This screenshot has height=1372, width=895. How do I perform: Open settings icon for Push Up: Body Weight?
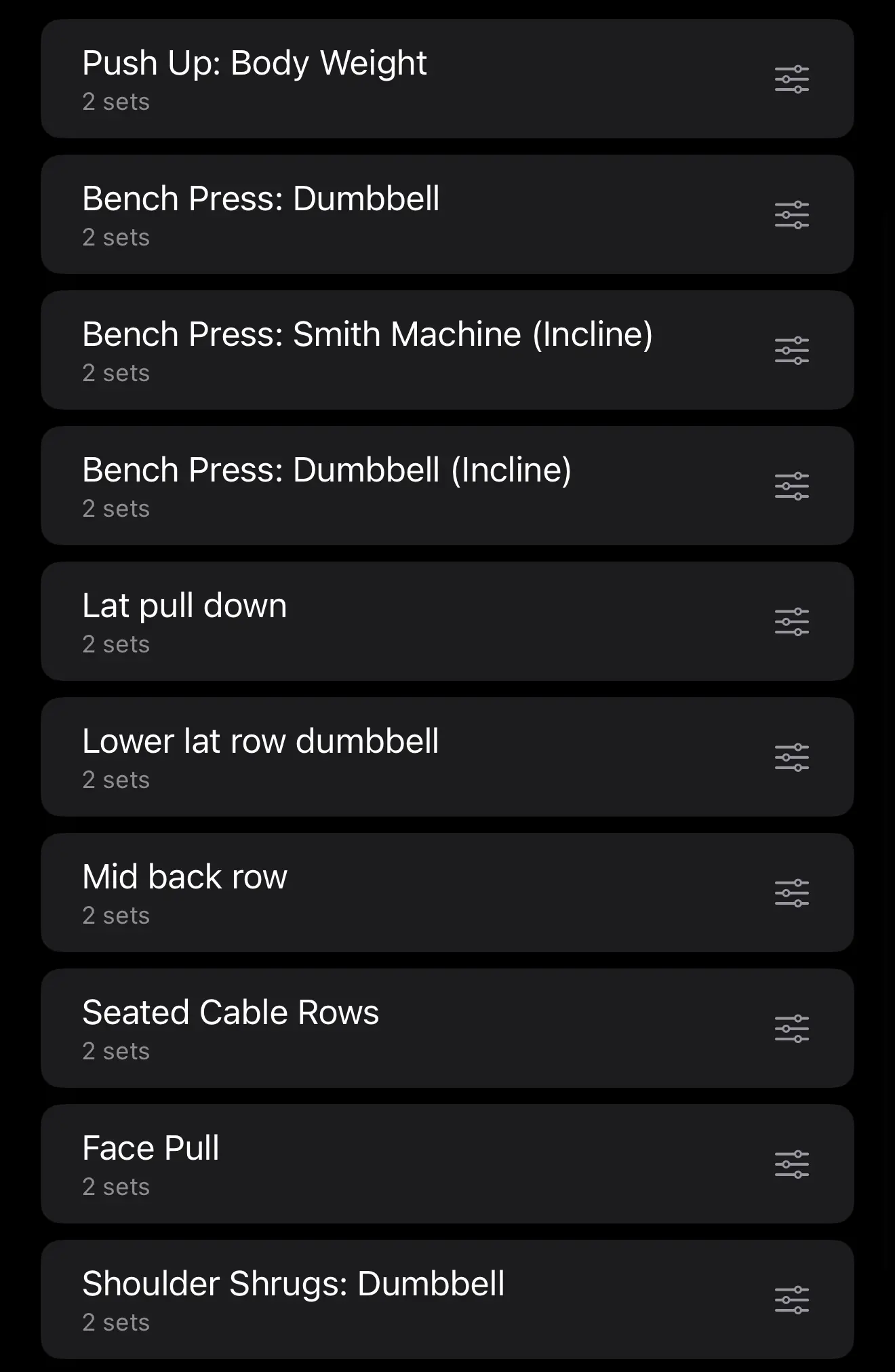pyautogui.click(x=791, y=79)
